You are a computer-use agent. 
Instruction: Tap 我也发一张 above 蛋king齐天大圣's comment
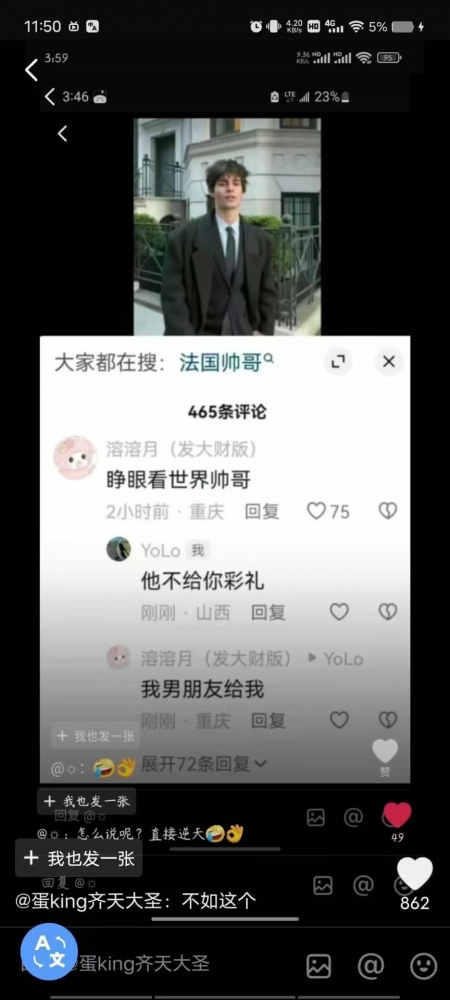(x=78, y=858)
